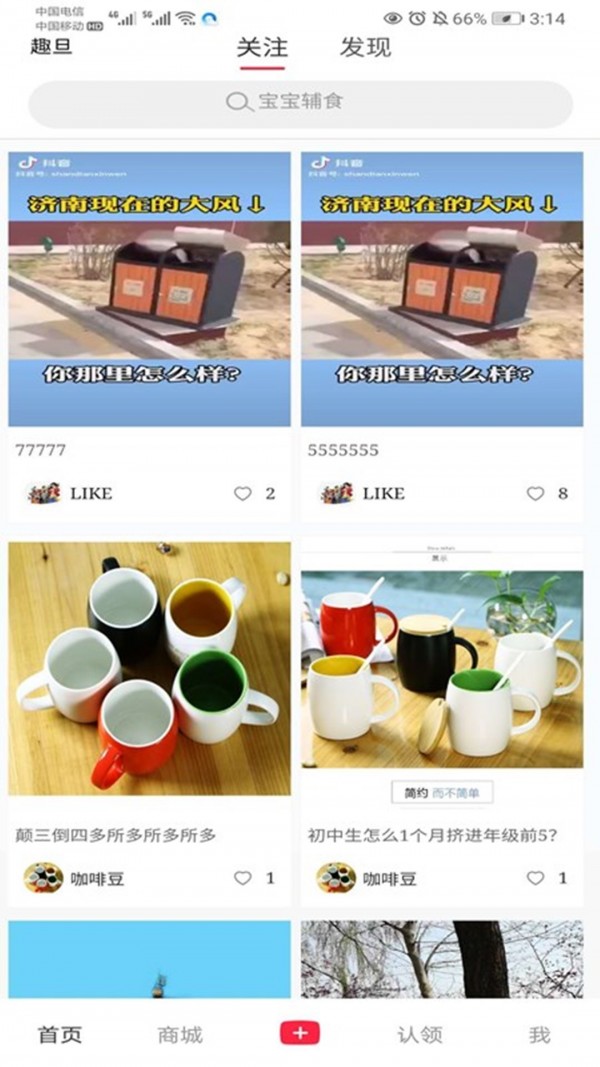Tap the 首页 home tab
This screenshot has width=600, height=1067.
click(x=60, y=1034)
